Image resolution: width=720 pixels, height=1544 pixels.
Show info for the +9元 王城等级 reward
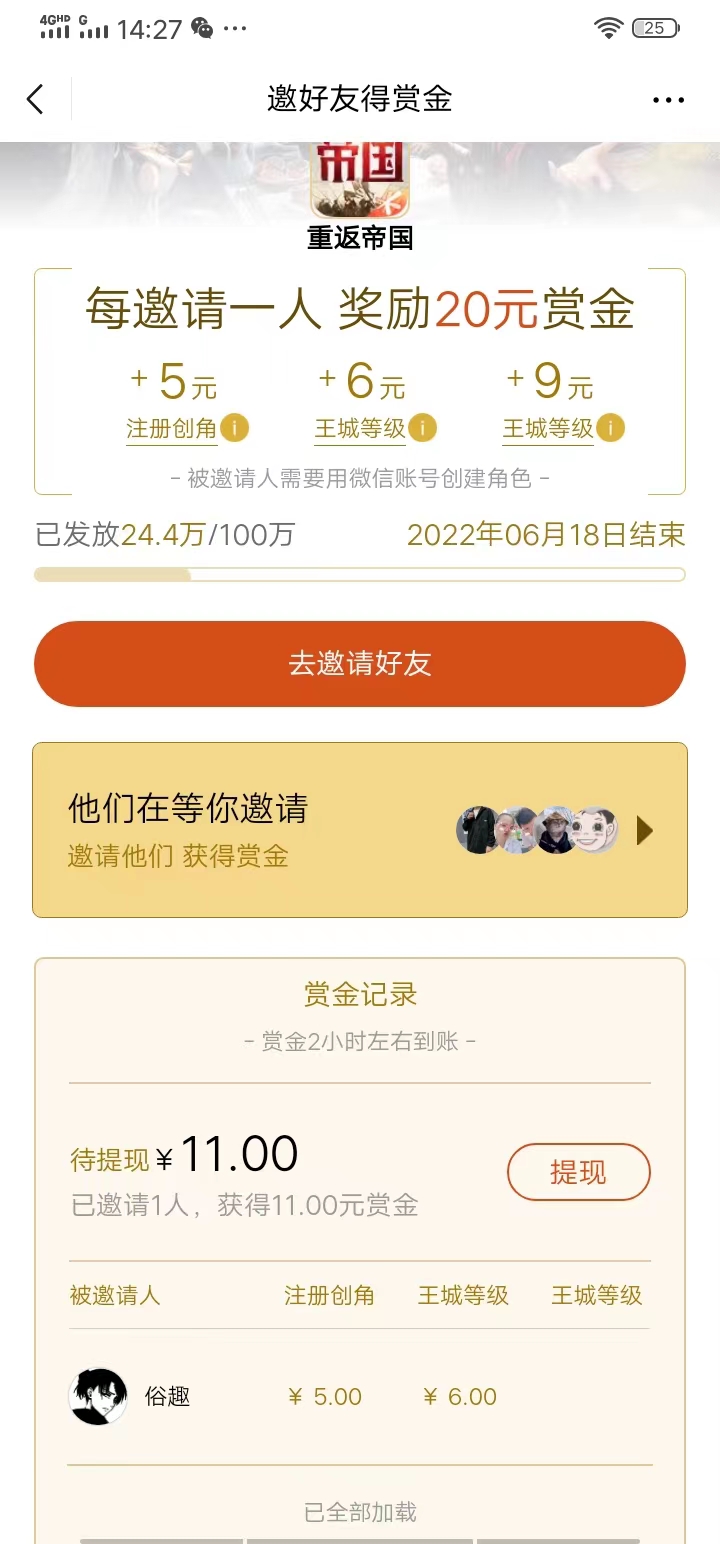610,429
